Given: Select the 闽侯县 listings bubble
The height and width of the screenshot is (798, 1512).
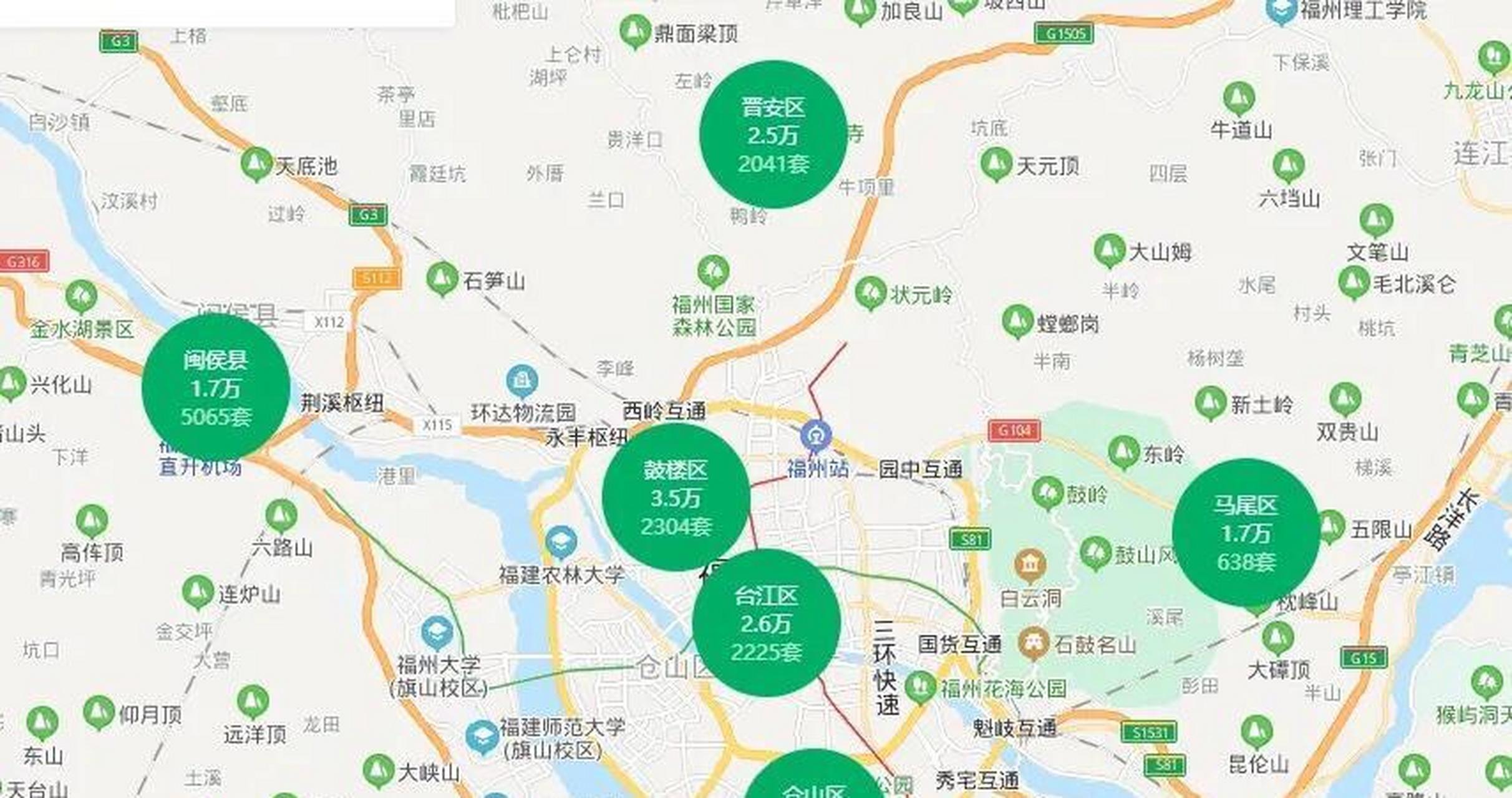Looking at the screenshot, I should (x=216, y=388).
